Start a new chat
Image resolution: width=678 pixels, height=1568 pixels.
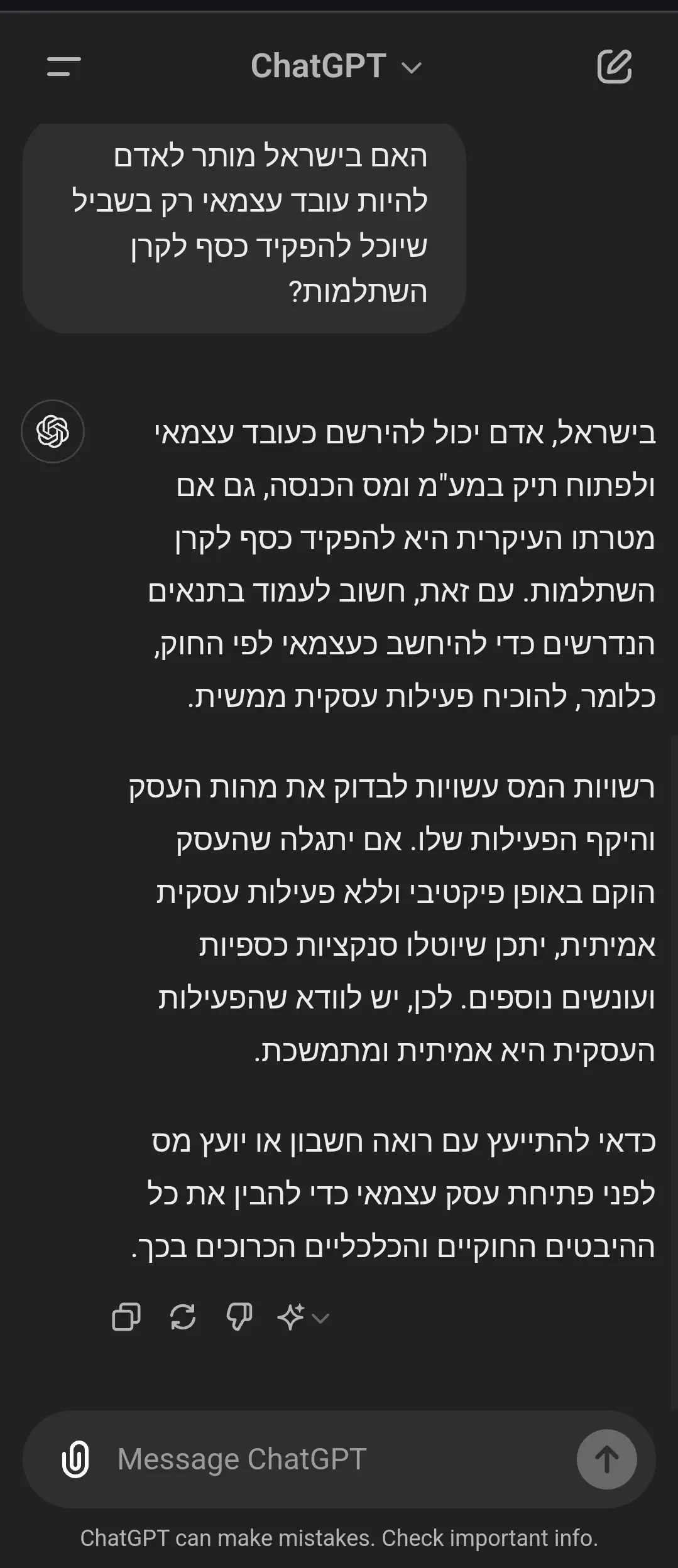(614, 66)
